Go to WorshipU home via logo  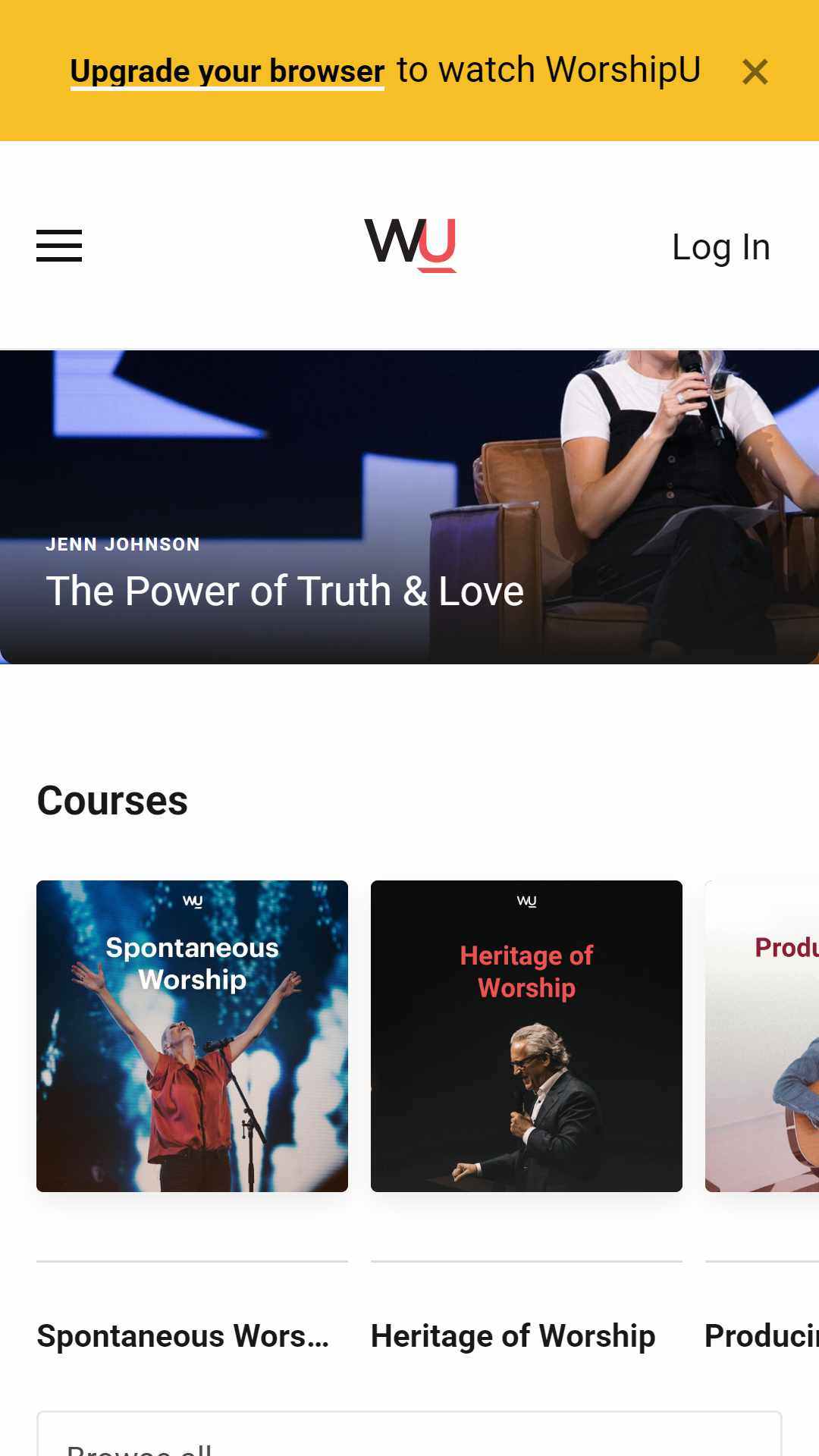coord(410,245)
